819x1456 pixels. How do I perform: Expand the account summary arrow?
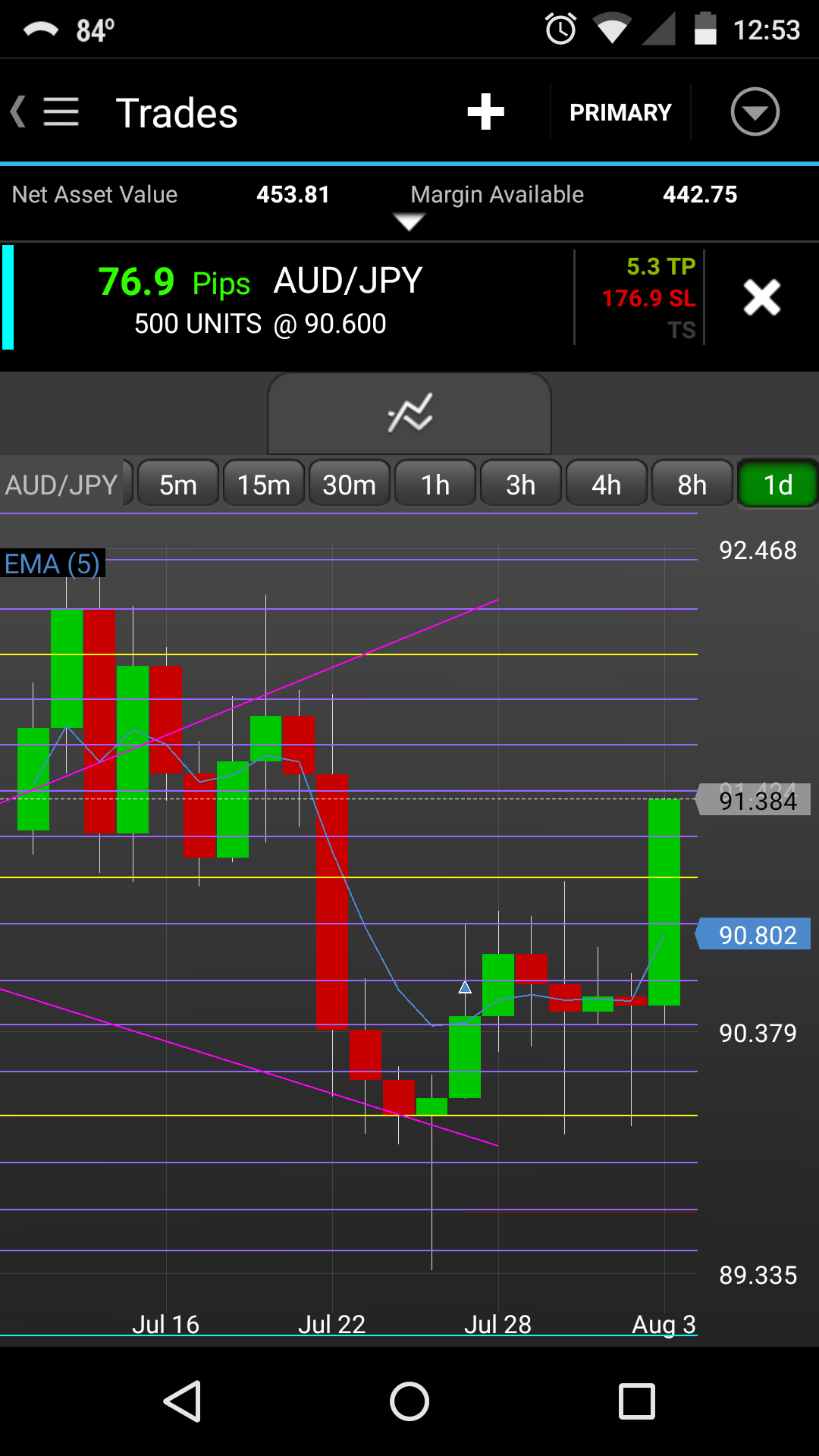[x=409, y=222]
